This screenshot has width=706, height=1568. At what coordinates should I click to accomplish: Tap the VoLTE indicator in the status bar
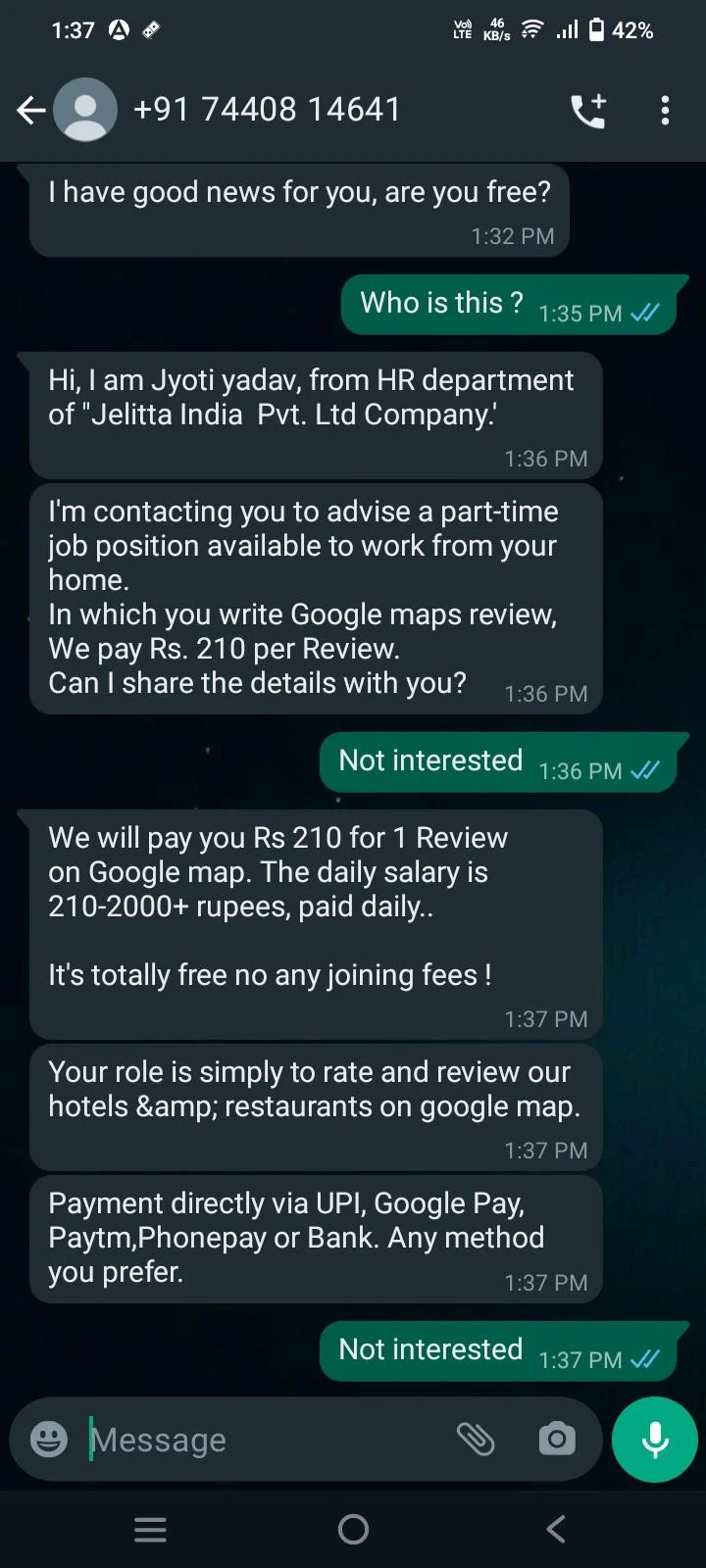point(461,29)
